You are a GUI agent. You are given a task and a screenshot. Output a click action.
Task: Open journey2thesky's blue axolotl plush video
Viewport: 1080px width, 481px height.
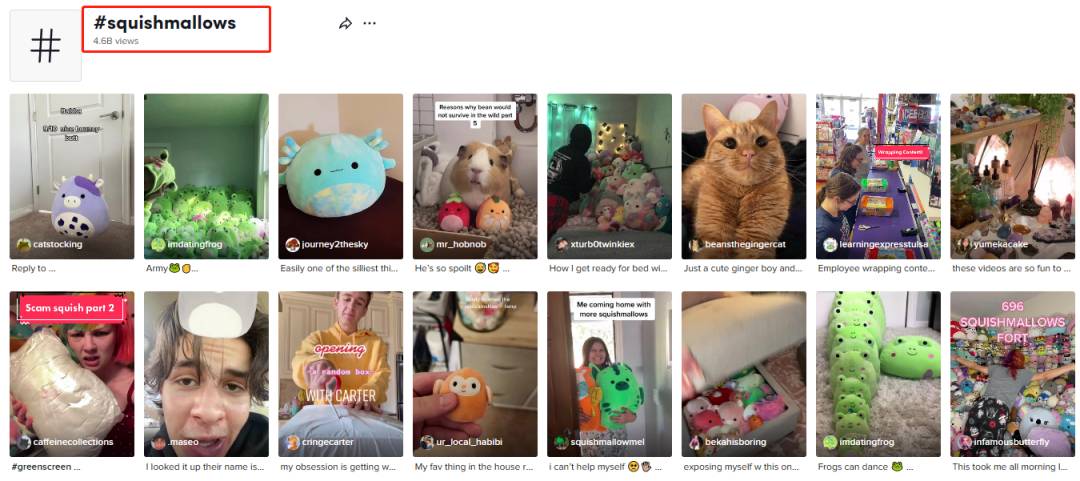pyautogui.click(x=340, y=176)
